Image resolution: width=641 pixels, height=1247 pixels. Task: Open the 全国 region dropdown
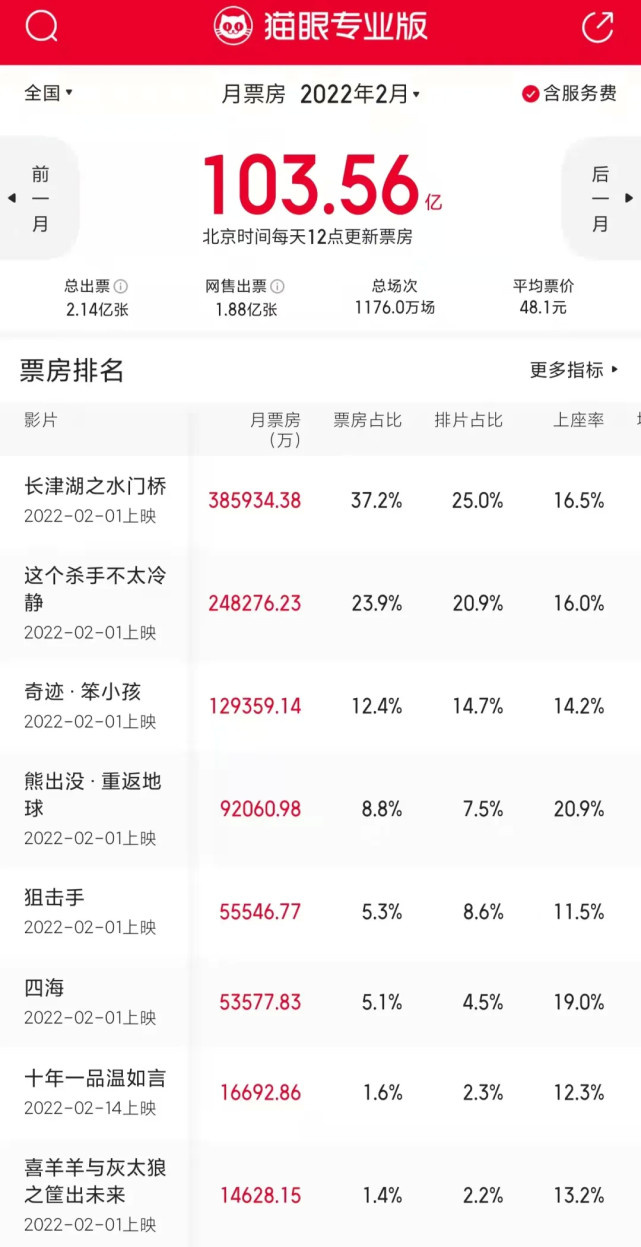49,93
